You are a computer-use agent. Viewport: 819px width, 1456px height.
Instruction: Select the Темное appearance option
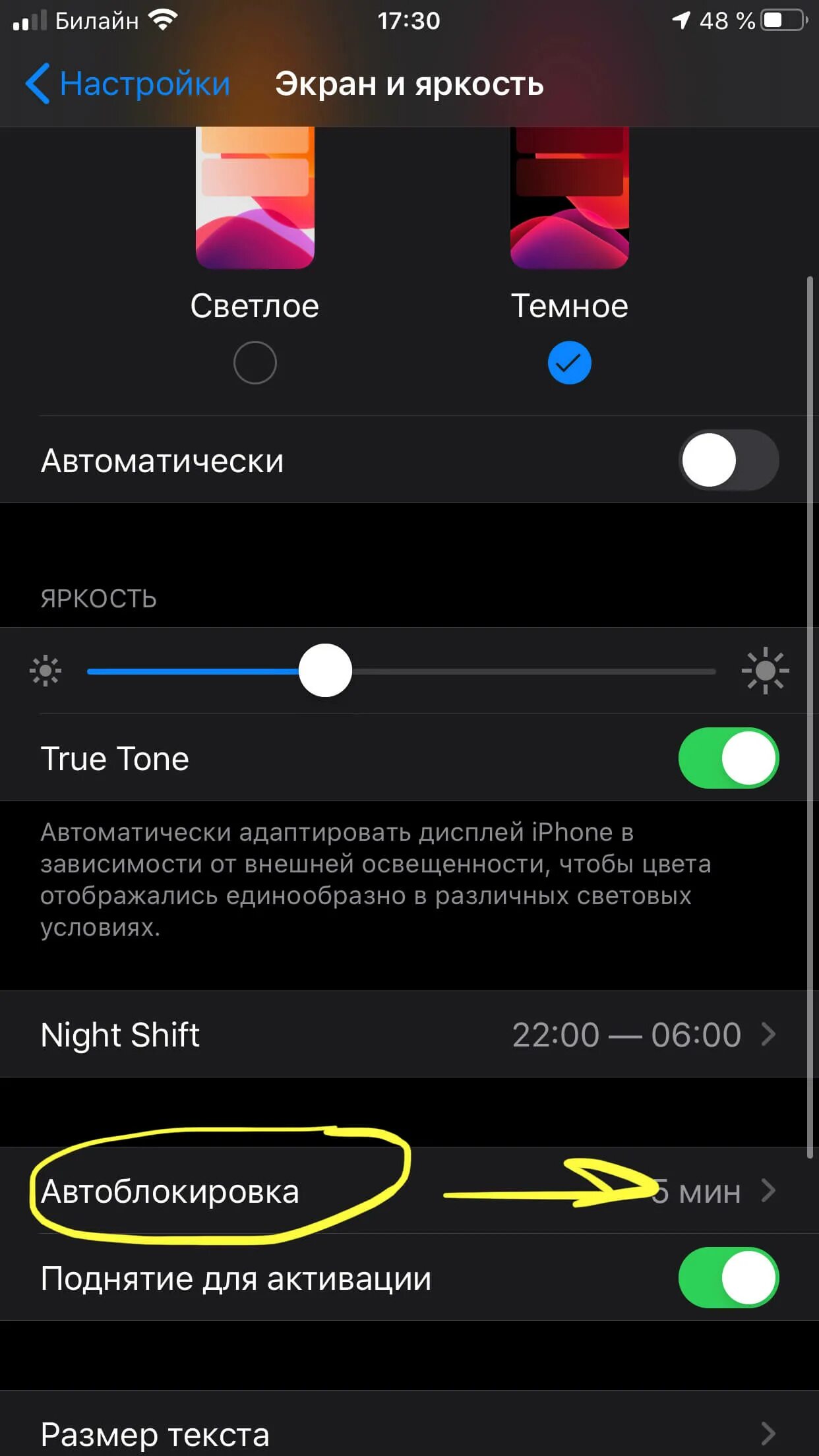569,362
